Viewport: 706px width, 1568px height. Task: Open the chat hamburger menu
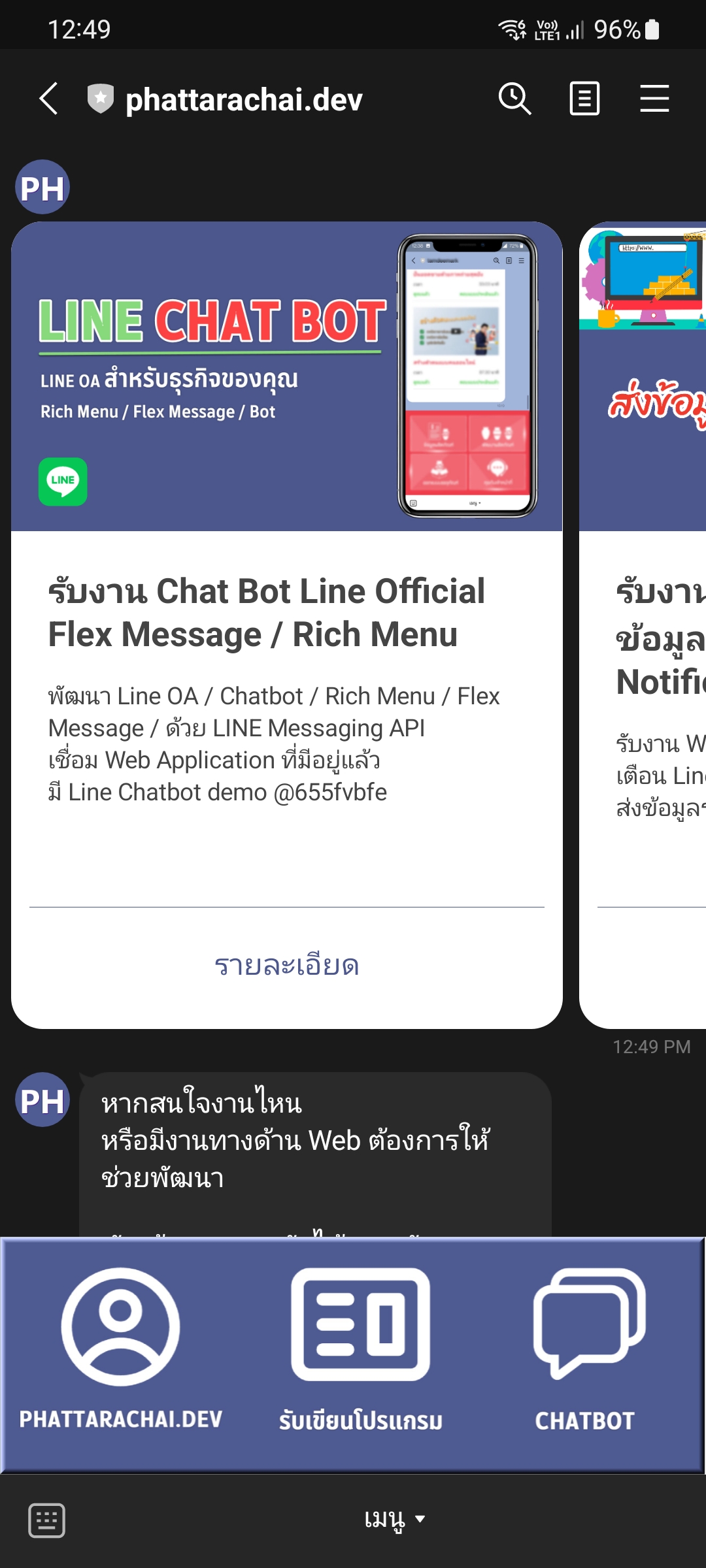pos(654,99)
